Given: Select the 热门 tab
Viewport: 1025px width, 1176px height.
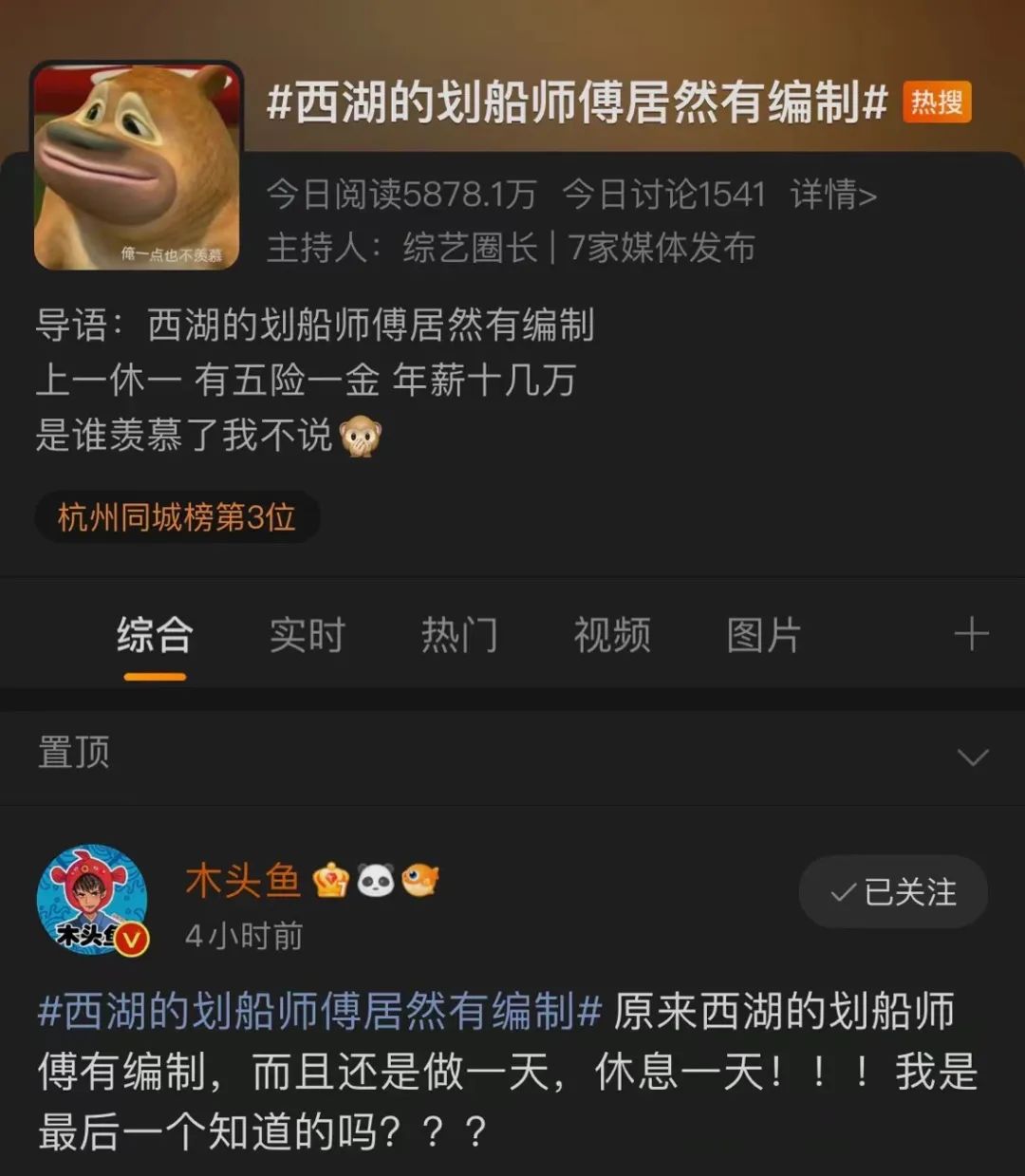Looking at the screenshot, I should pos(459,635).
